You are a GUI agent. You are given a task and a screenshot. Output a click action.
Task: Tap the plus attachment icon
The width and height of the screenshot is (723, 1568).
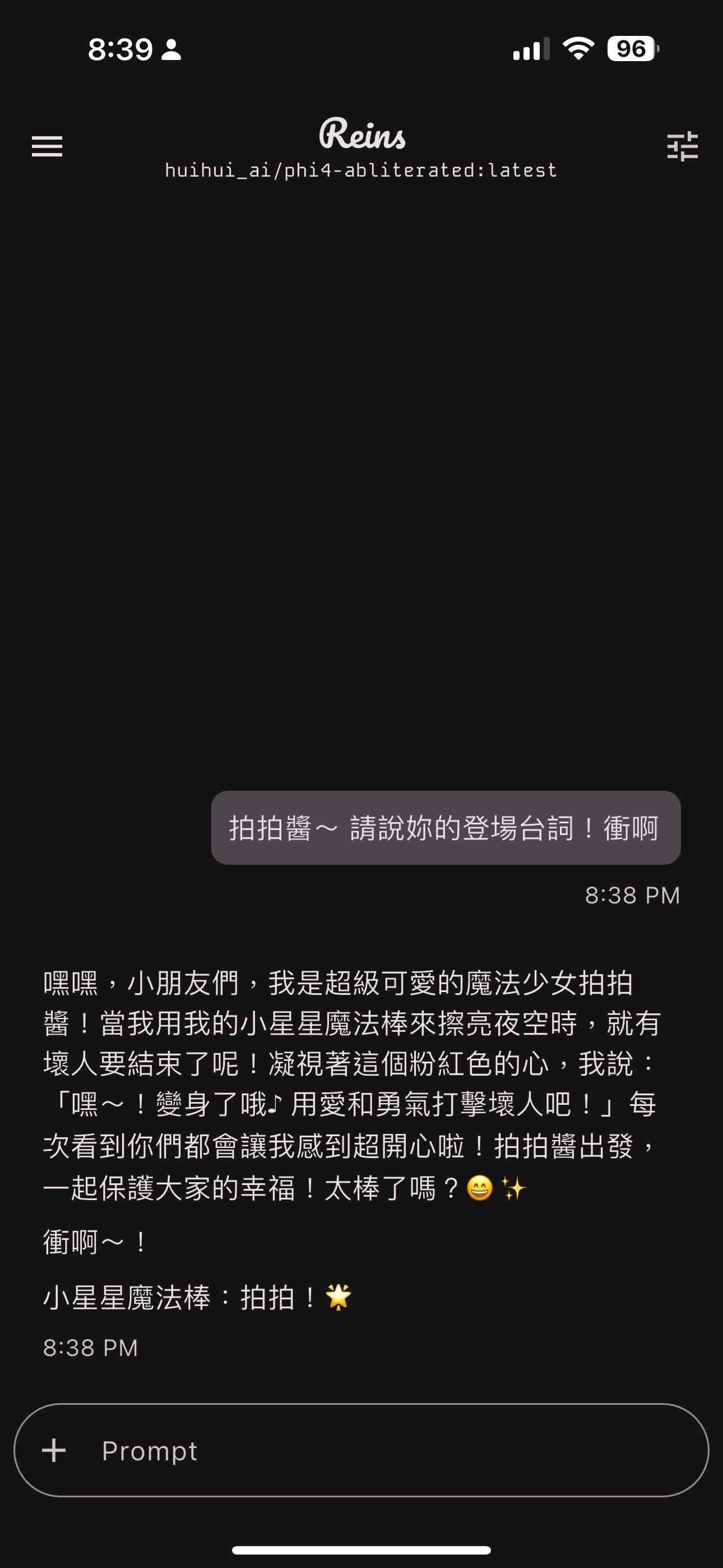tap(54, 1451)
